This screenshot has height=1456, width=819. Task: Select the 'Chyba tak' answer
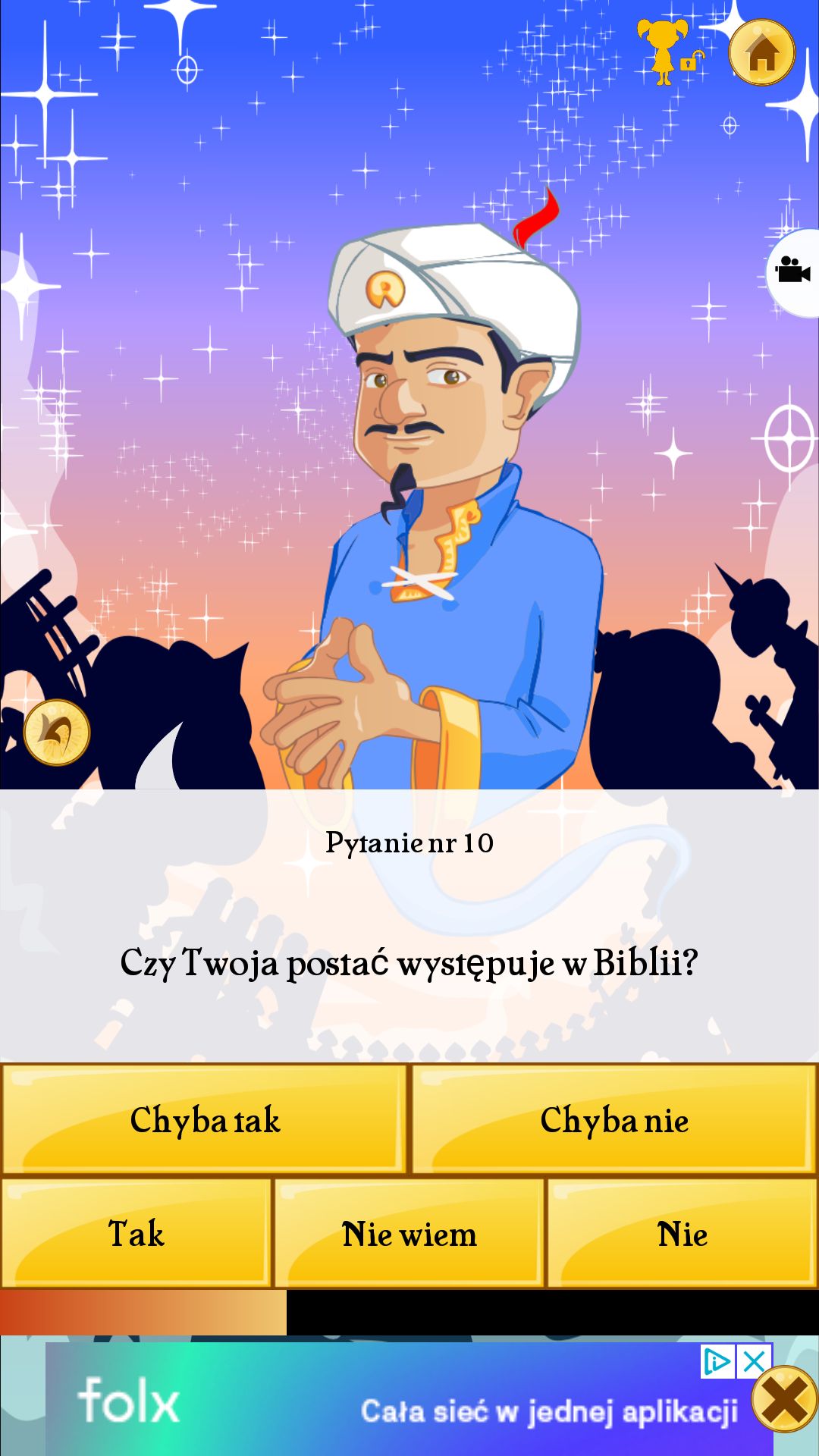[x=205, y=1119]
